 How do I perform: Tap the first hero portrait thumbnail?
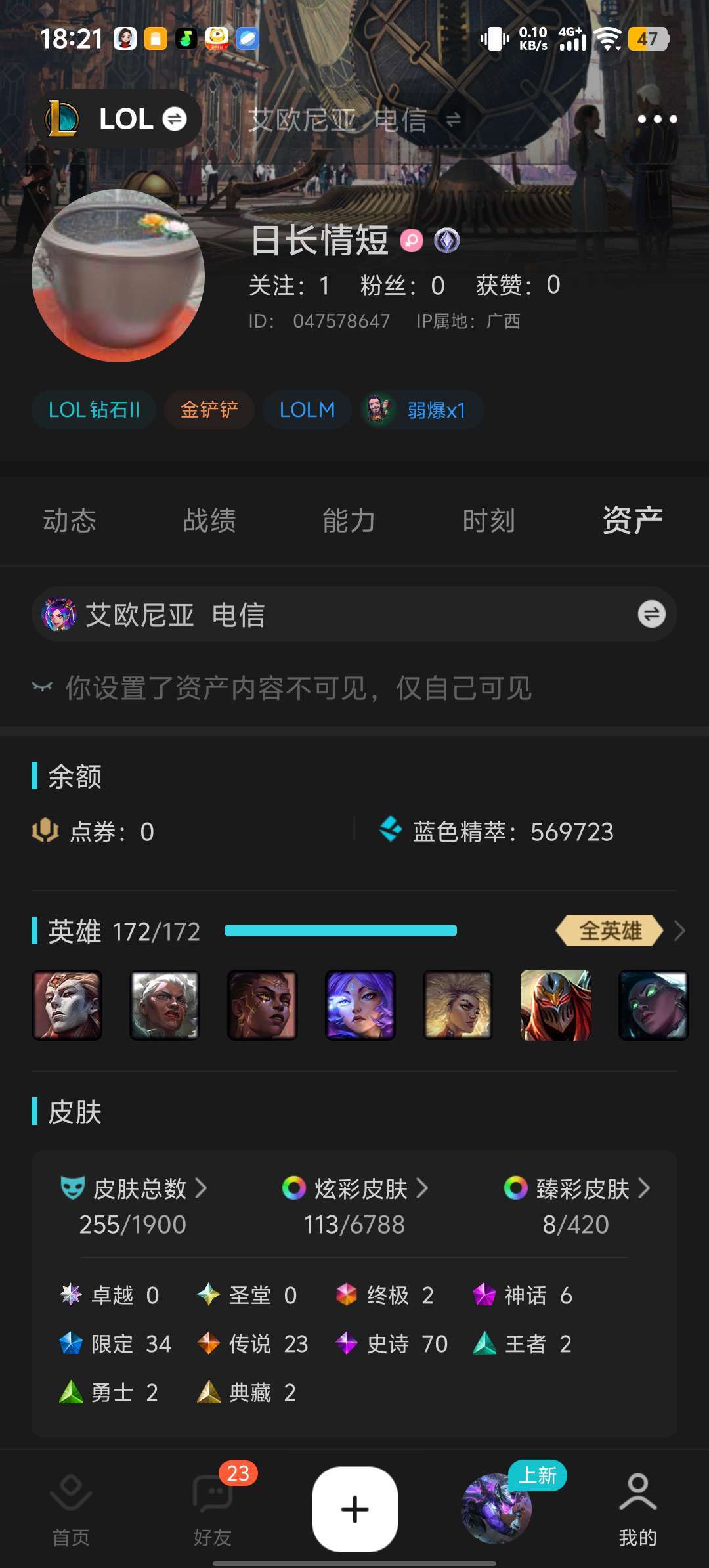coord(67,1005)
